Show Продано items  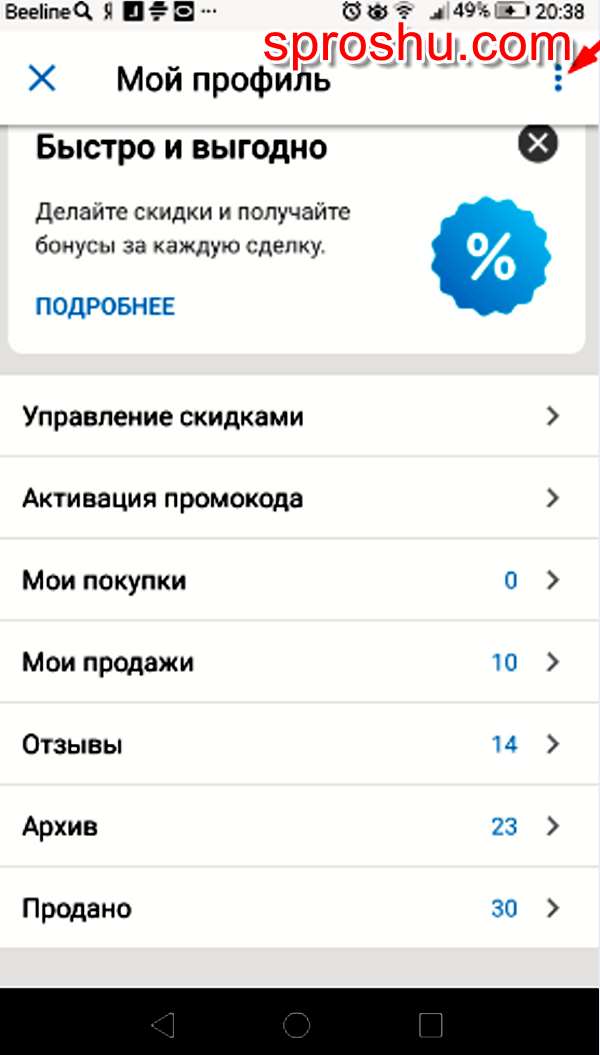click(300, 908)
